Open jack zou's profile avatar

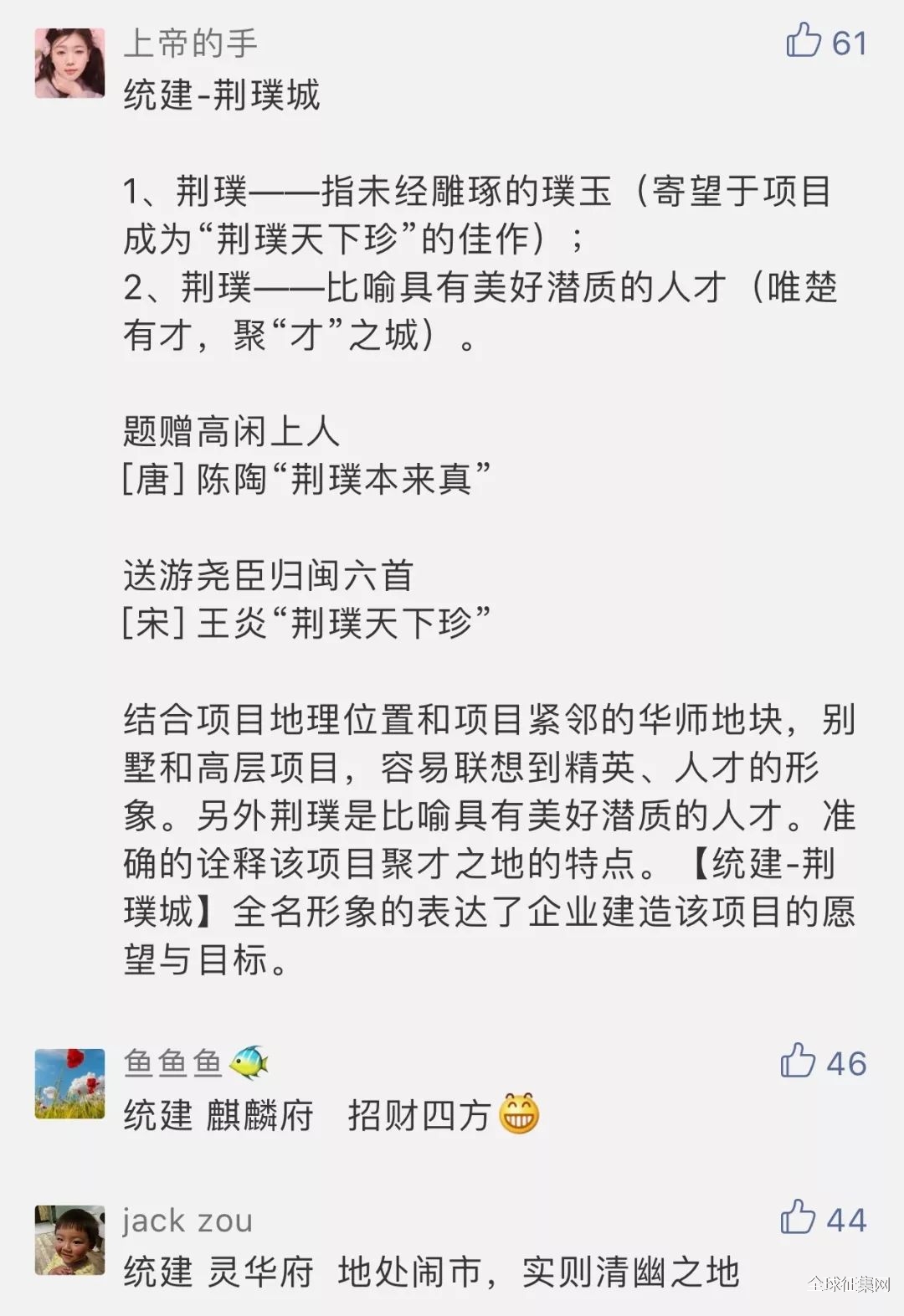(x=70, y=1240)
